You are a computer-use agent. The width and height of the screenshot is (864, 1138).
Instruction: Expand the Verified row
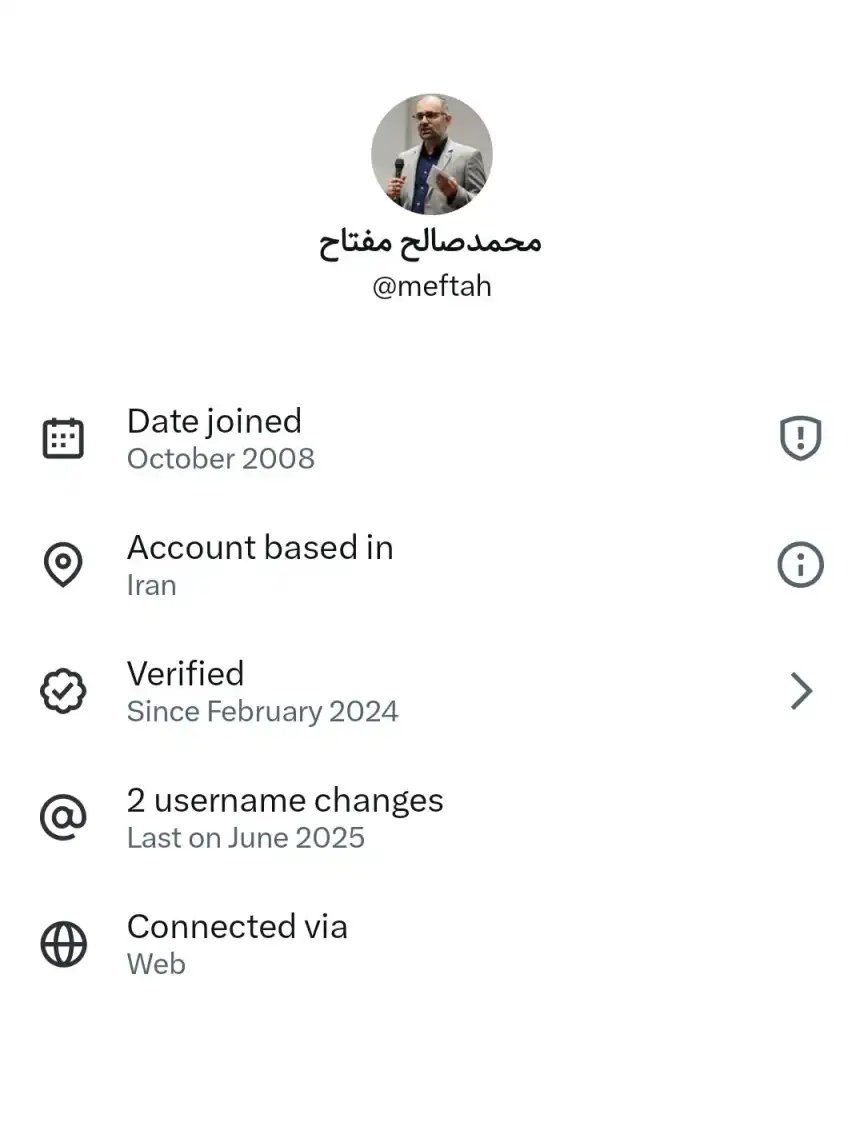point(400,690)
